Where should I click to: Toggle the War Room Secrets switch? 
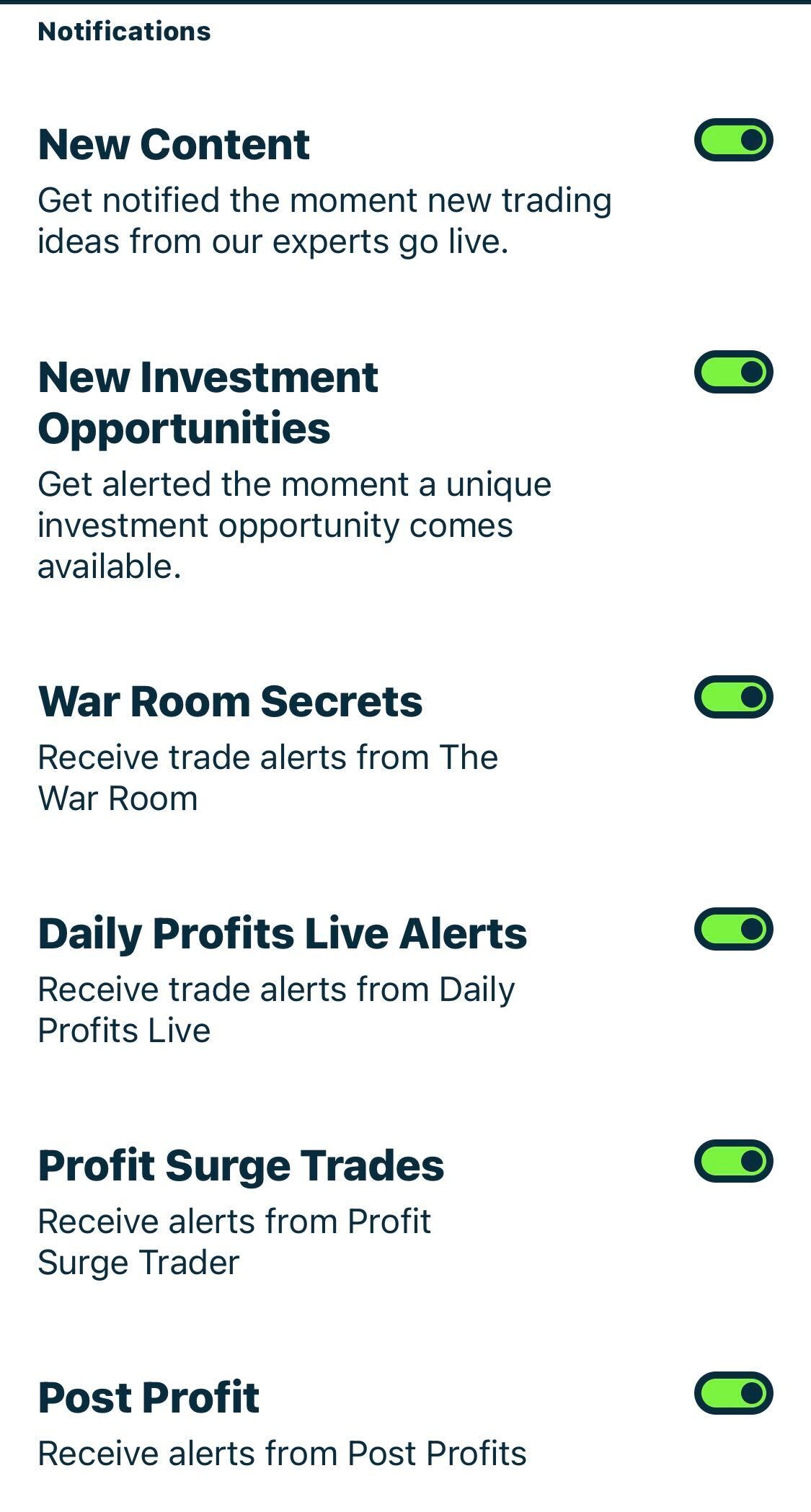click(733, 697)
